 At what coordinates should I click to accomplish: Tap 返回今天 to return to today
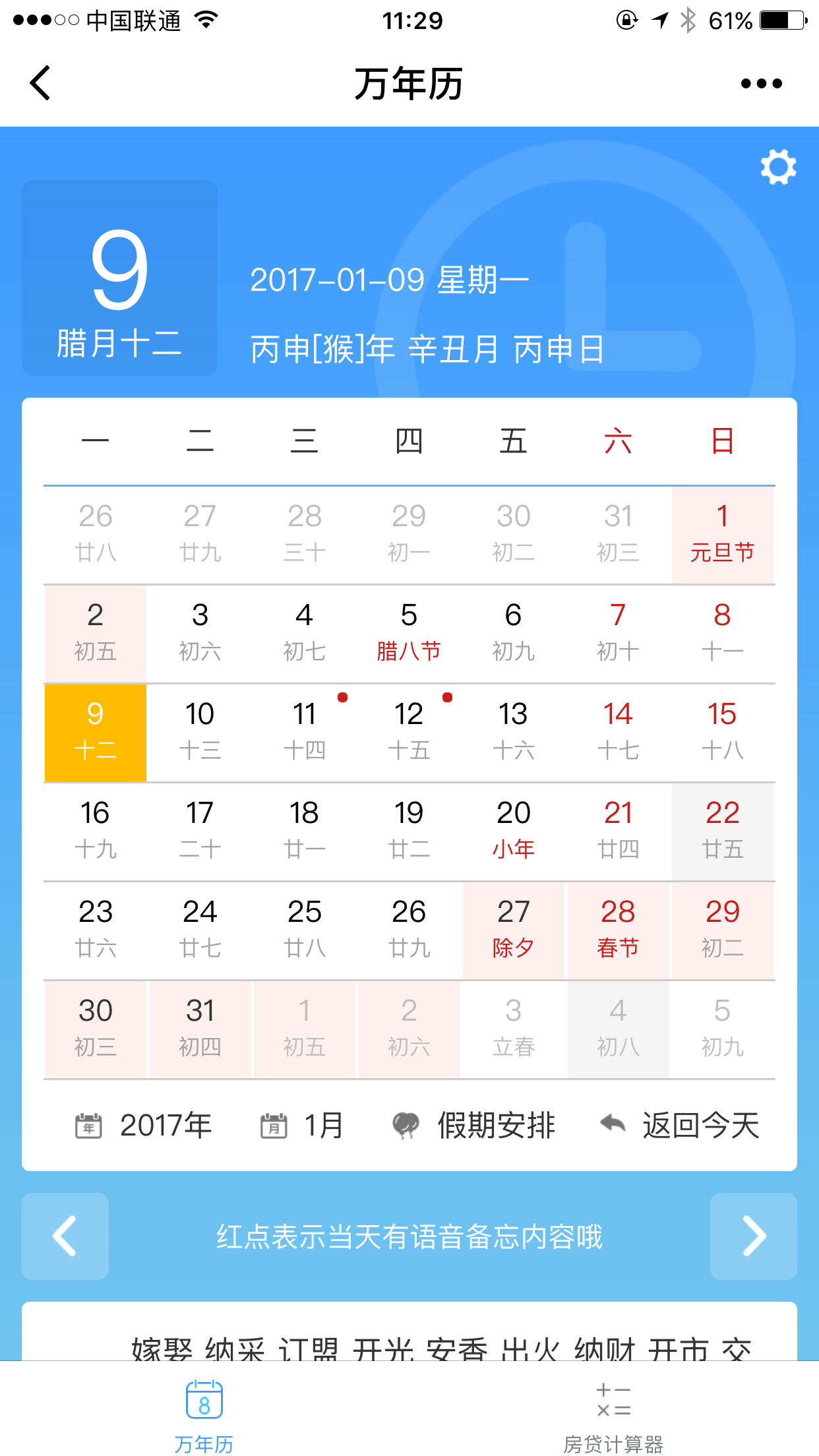pos(679,1126)
